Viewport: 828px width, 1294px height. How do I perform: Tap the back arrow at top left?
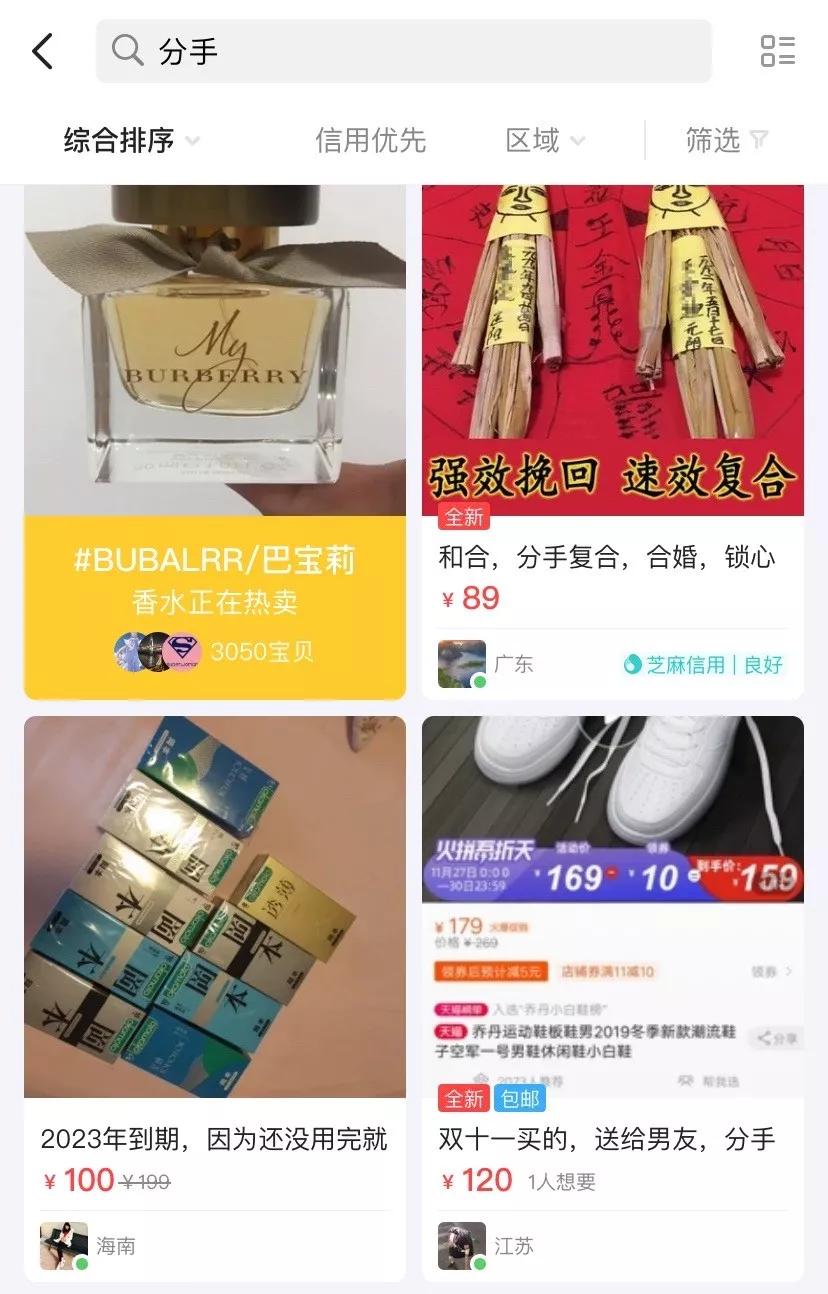tap(42, 50)
